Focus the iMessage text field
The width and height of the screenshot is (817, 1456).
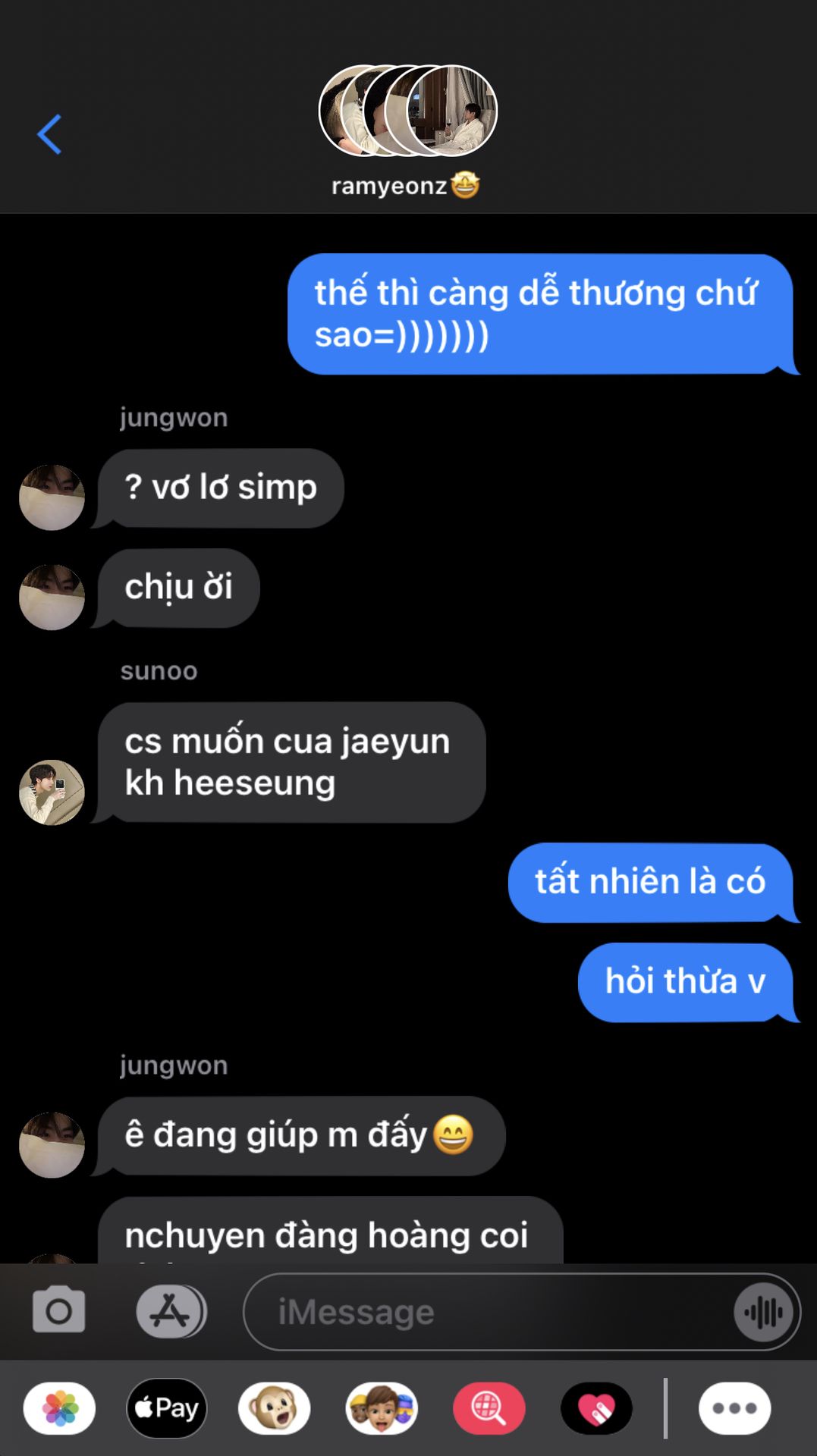pos(485,1312)
